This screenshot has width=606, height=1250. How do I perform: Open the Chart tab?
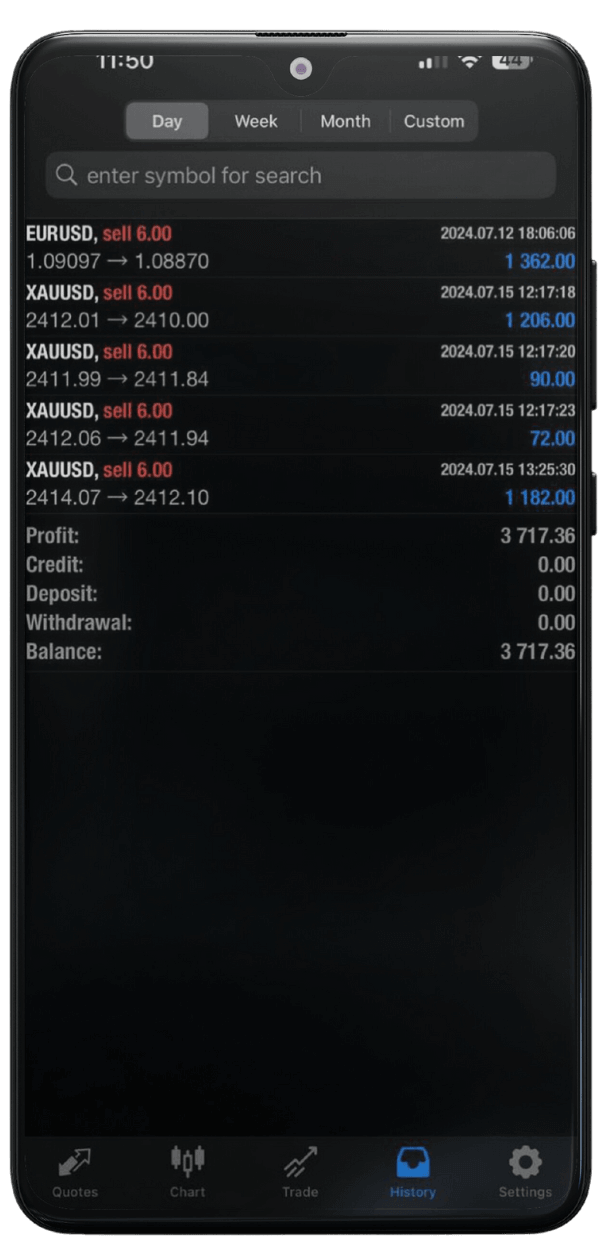tap(187, 1173)
